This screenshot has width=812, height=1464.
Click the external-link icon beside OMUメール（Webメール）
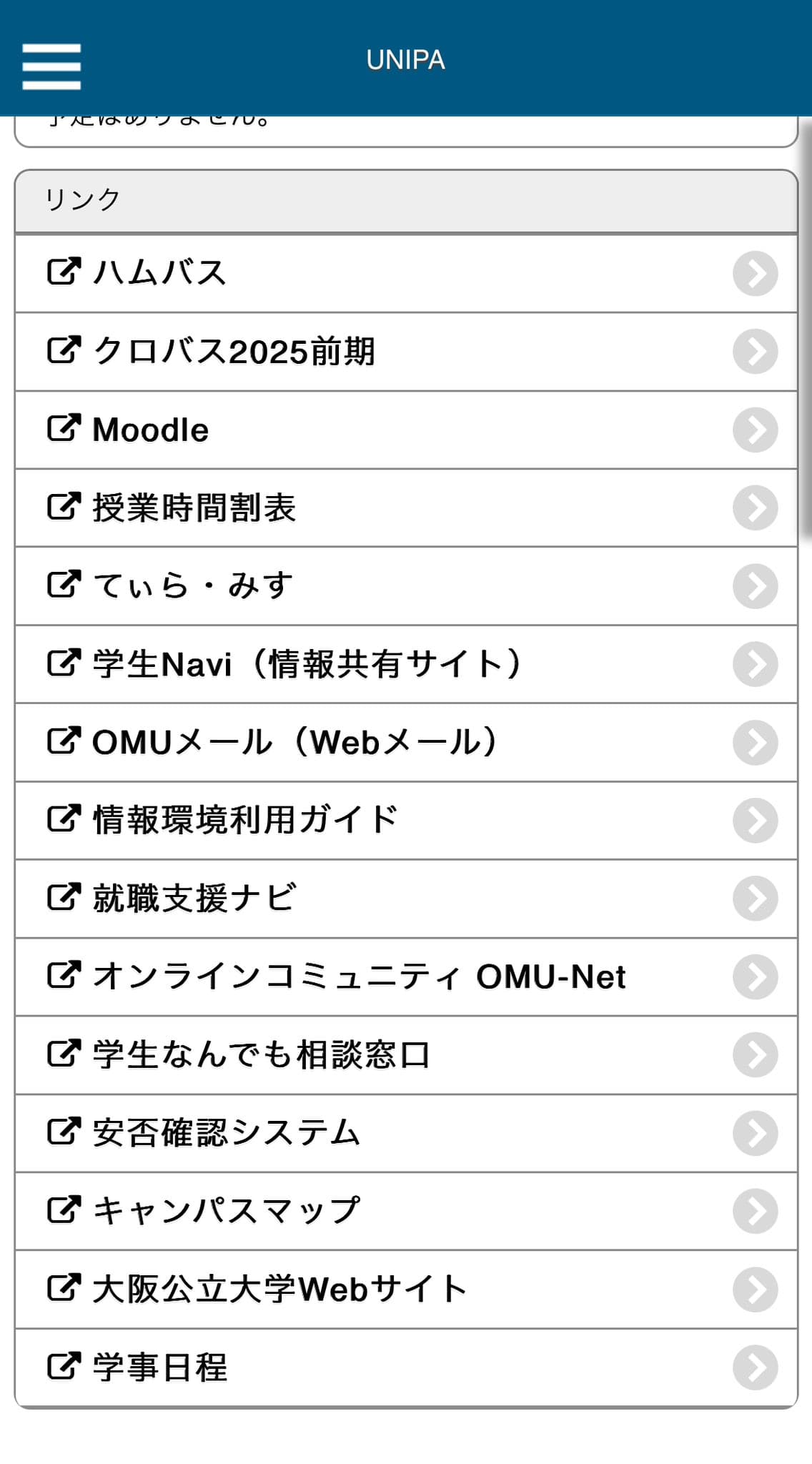(63, 741)
